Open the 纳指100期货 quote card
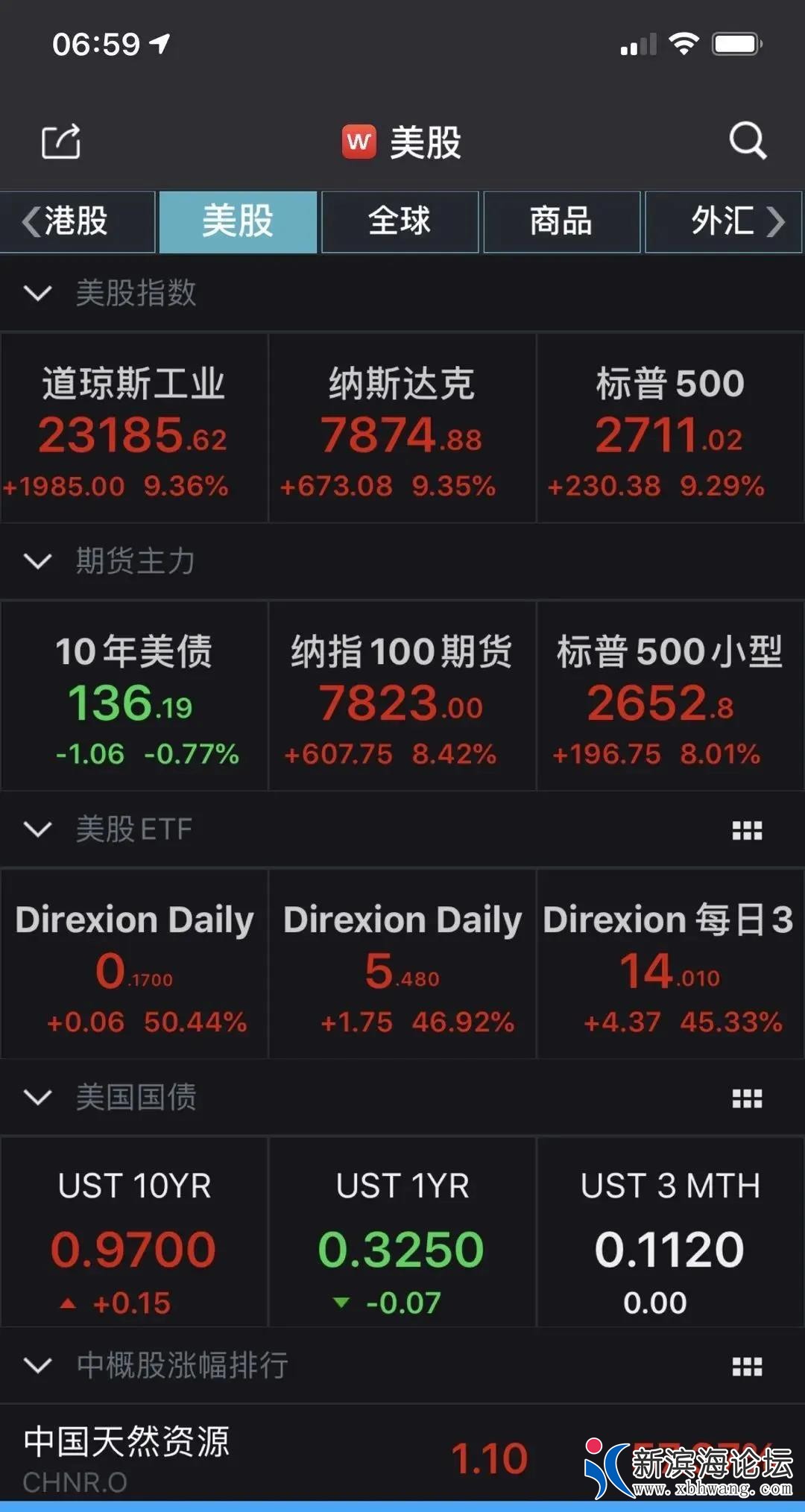The image size is (805, 1512). coord(402,697)
